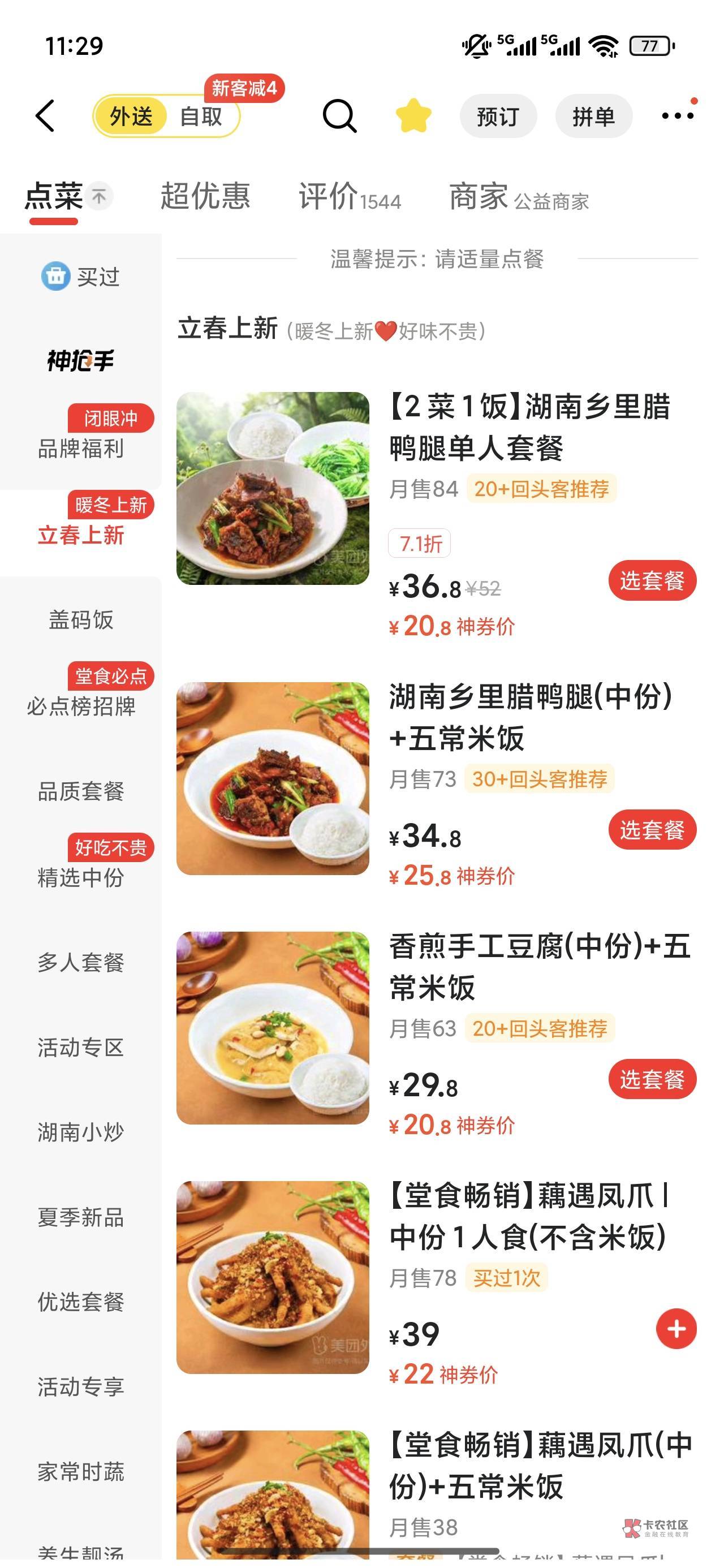Image resolution: width=724 pixels, height=1568 pixels.
Task: Switch to 自取 pickup mode
Action: pos(200,117)
